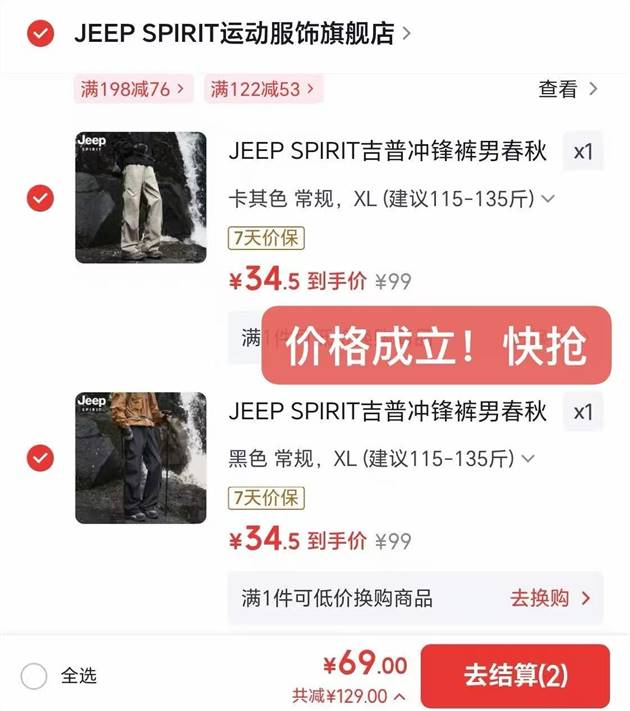630x711 pixels.
Task: Open the 黑色 pants product image
Action: pos(141,458)
